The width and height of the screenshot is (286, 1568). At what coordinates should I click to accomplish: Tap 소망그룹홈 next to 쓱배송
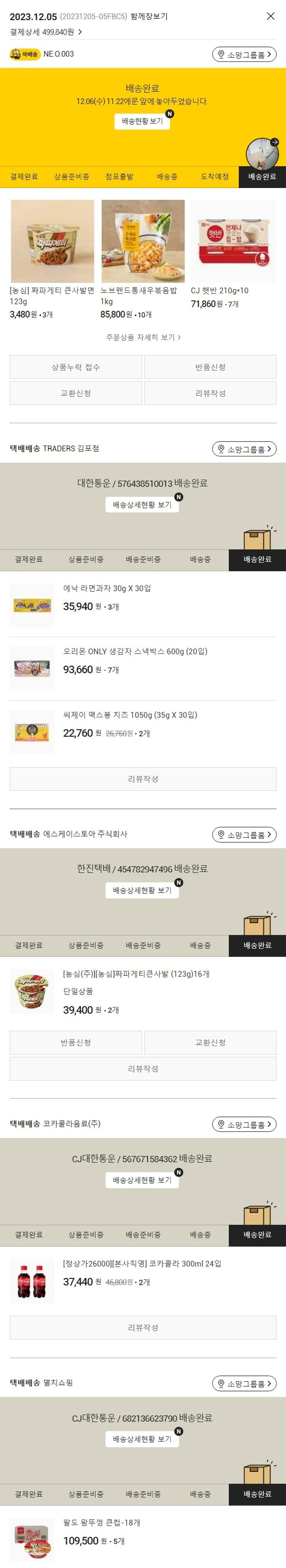[x=244, y=55]
